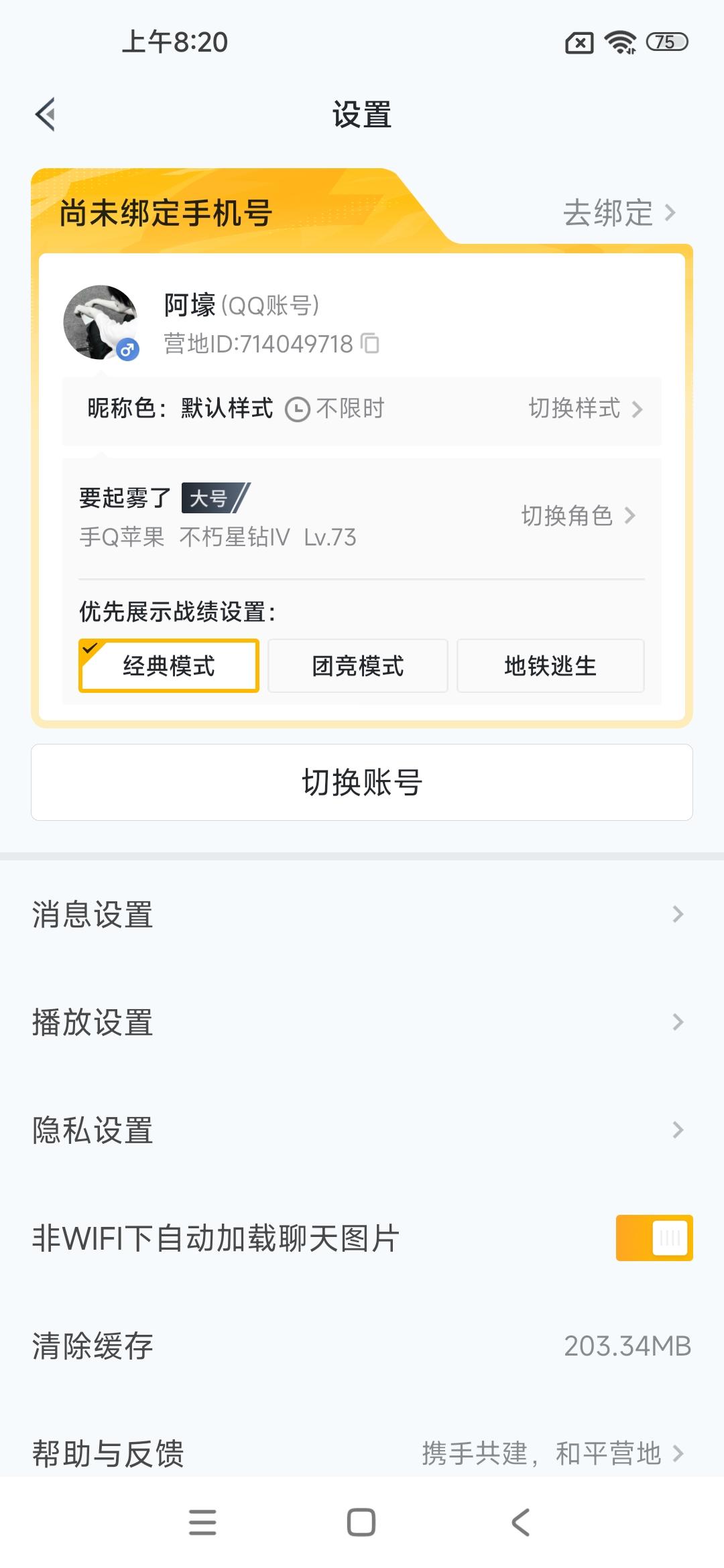Image resolution: width=724 pixels, height=1568 pixels.
Task: Tap the 切换账号 button
Action: (x=362, y=783)
